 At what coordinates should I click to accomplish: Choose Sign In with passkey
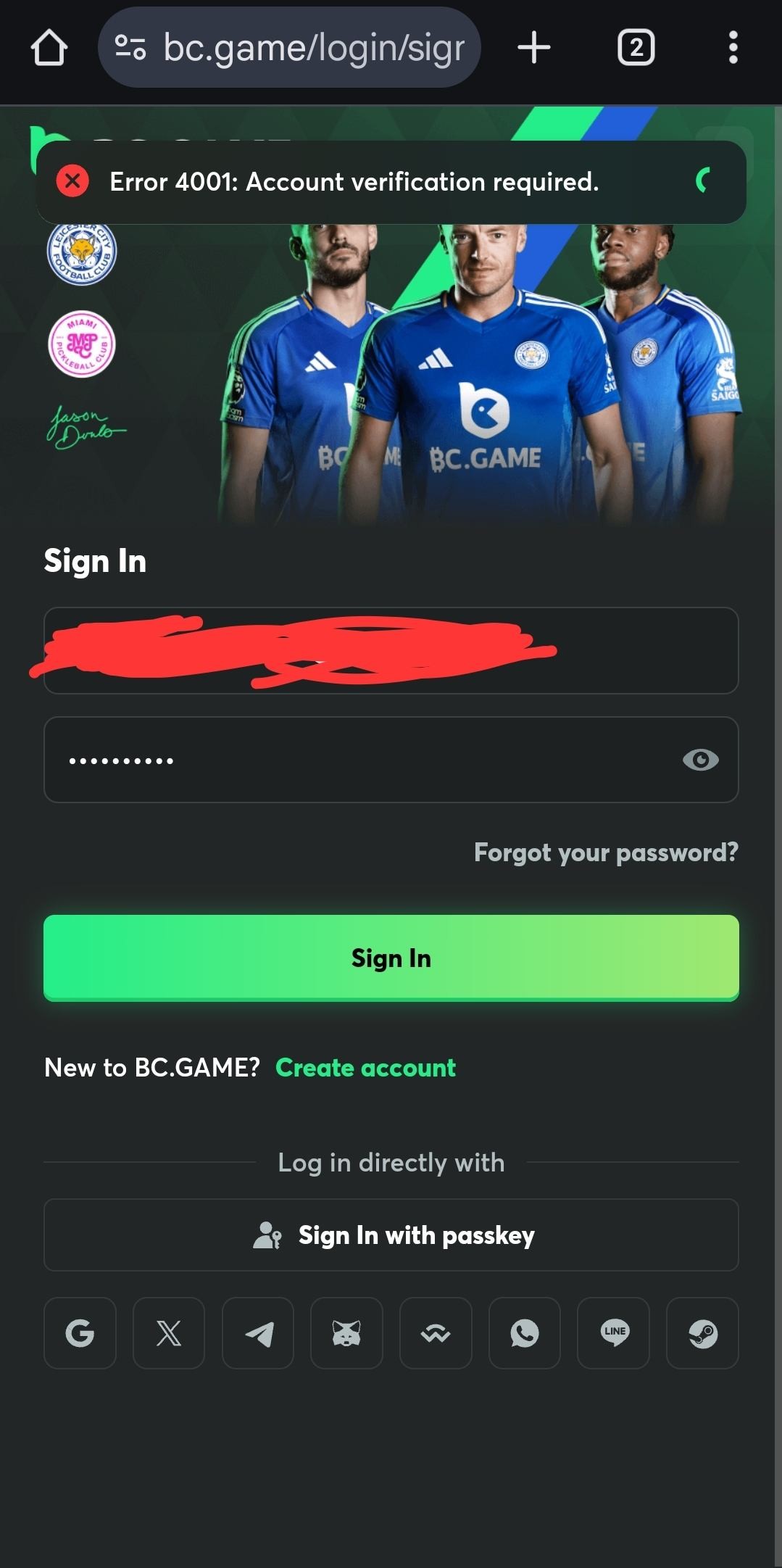pyautogui.click(x=391, y=1235)
